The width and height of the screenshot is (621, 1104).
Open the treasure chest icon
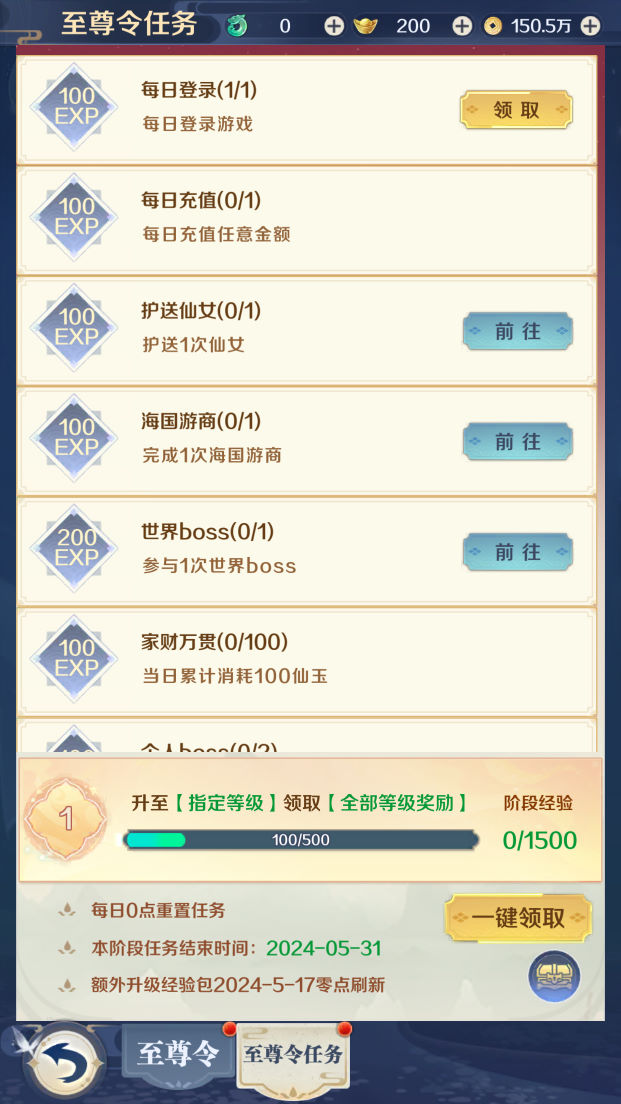tap(554, 976)
